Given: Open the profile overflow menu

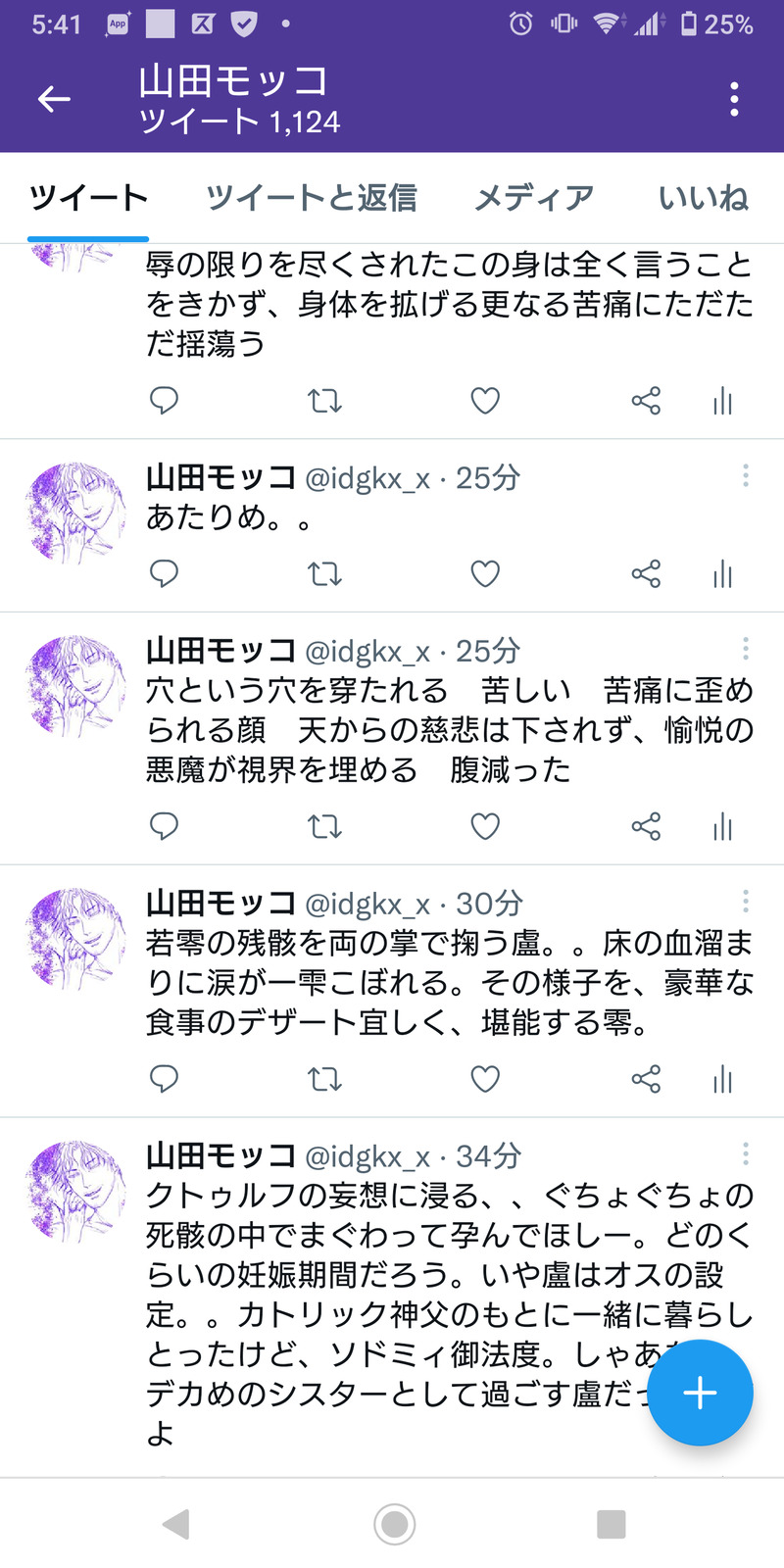Looking at the screenshot, I should click(734, 99).
